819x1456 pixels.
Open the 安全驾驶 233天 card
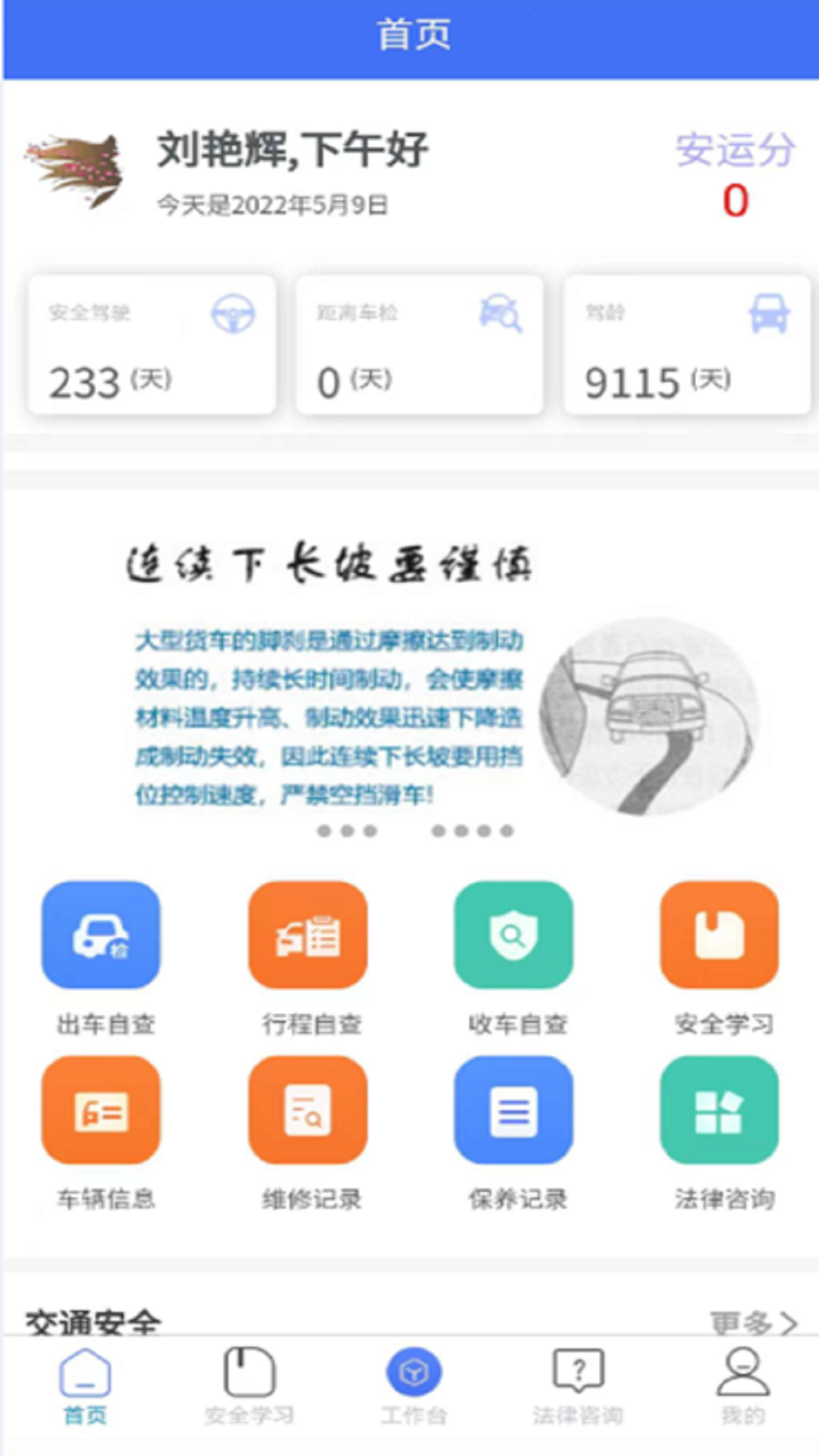(x=152, y=345)
